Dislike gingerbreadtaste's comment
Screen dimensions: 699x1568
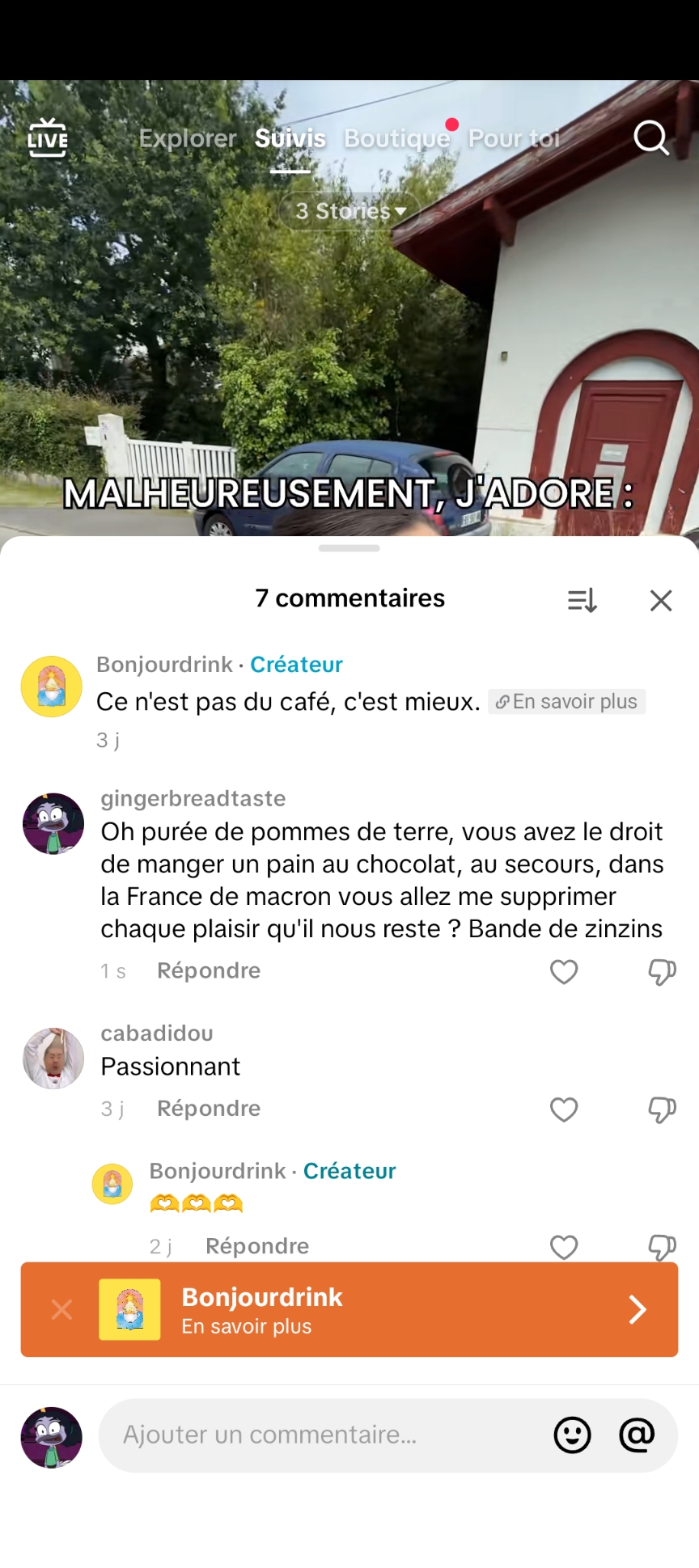tap(662, 971)
